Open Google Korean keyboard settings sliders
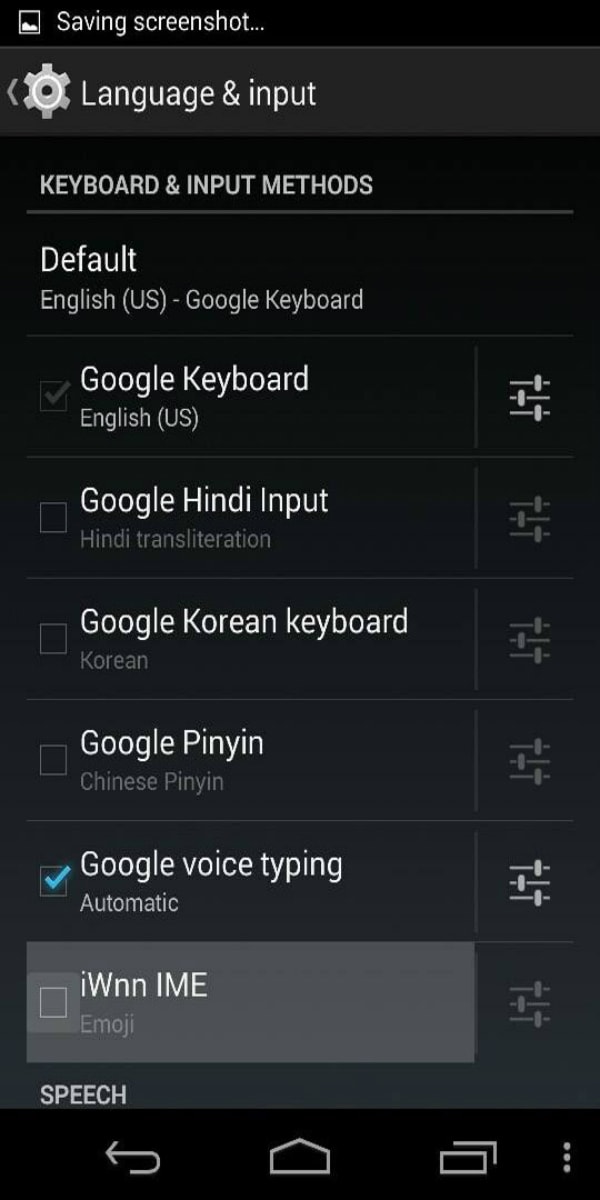This screenshot has height=1200, width=600. 529,640
